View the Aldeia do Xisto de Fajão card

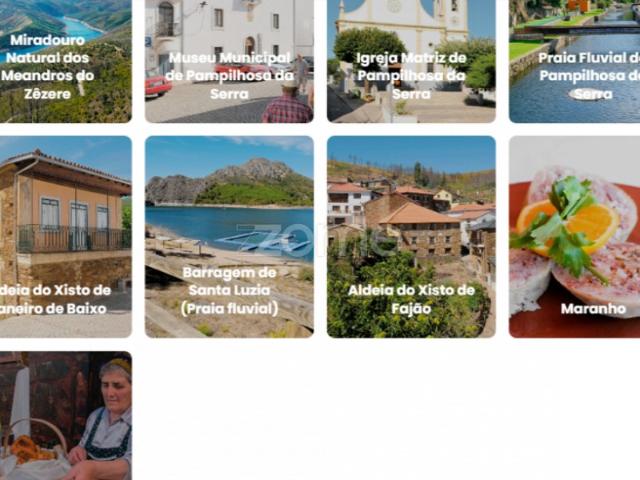[x=411, y=237]
